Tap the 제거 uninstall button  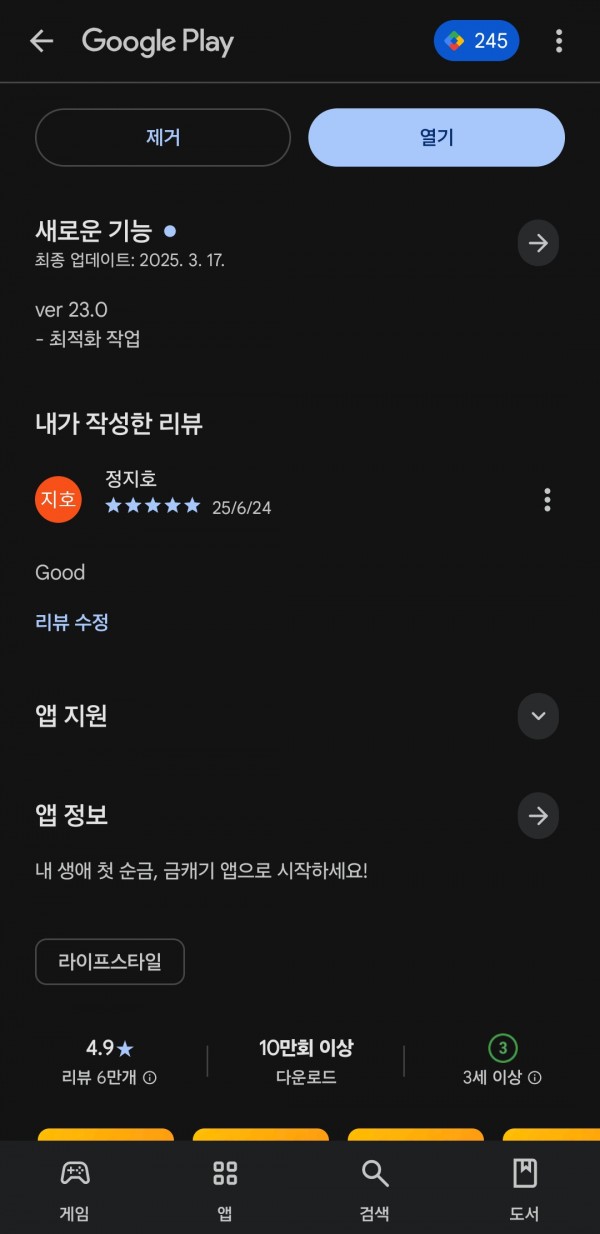point(163,137)
